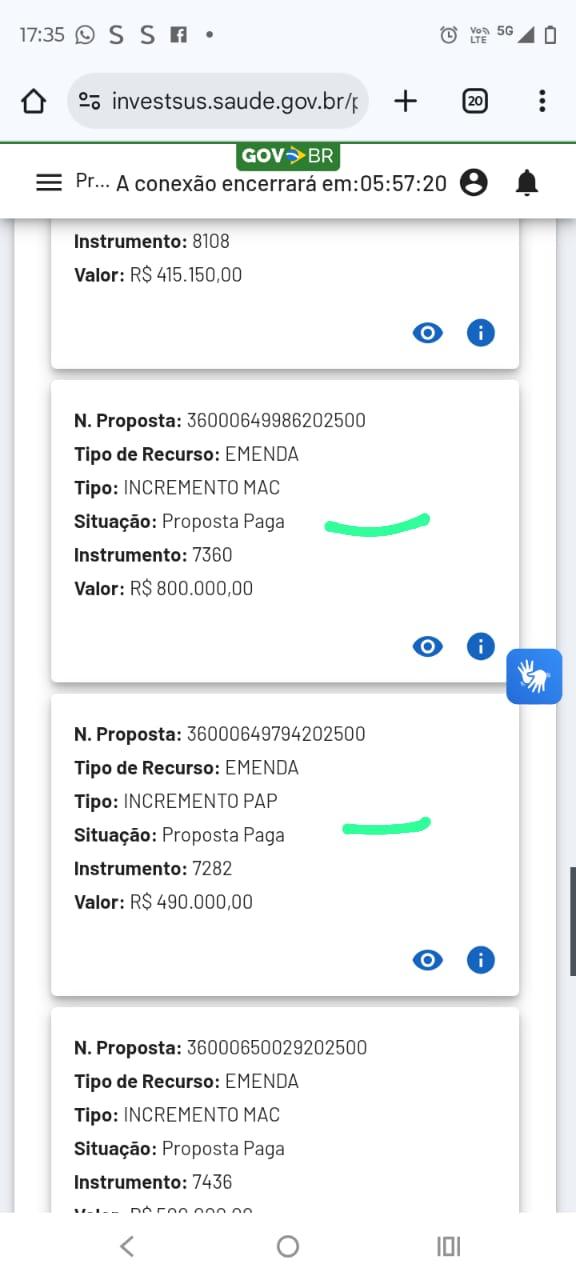Open the hamburger navigation menu
Screen dimensions: 576x1280
point(48,182)
